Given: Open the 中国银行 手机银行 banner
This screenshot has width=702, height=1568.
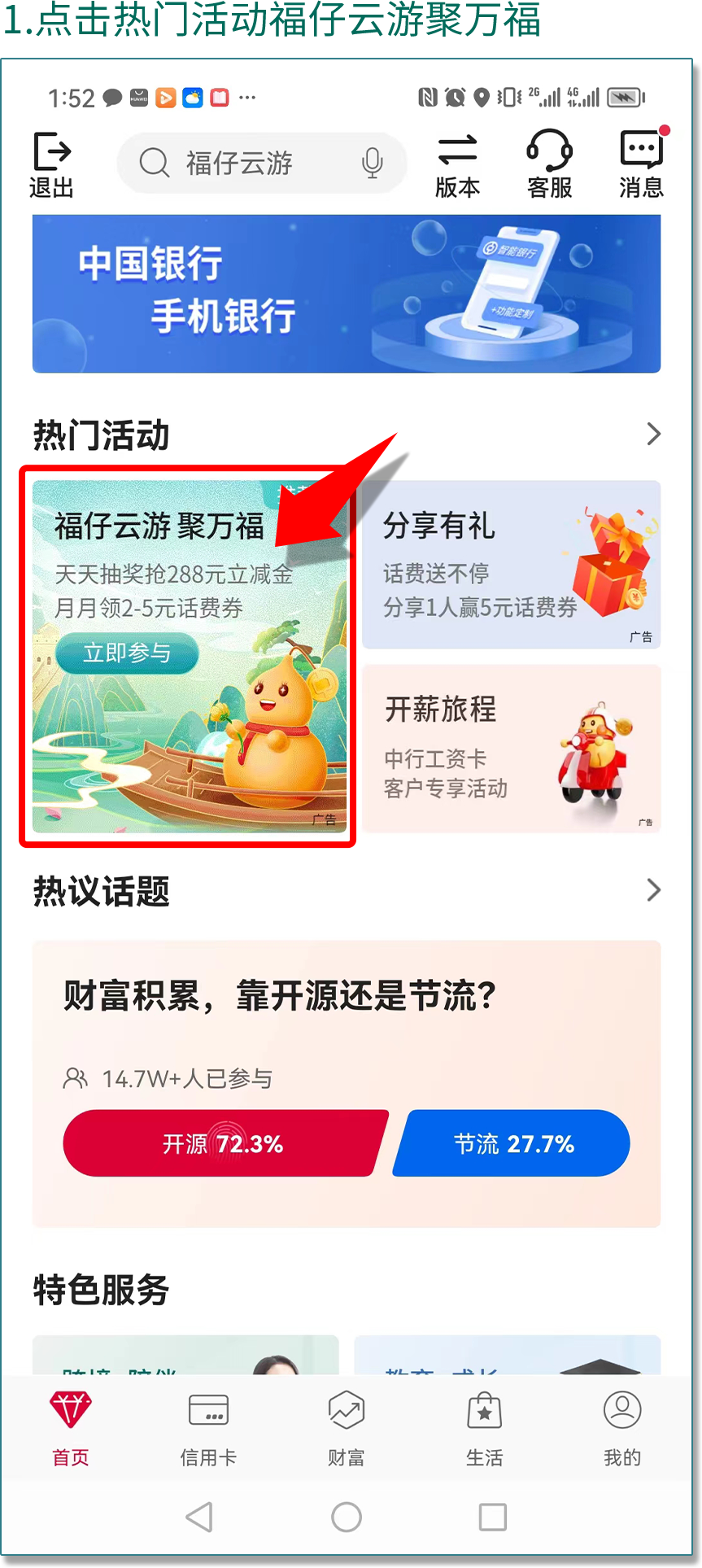Looking at the screenshot, I should pos(347,294).
